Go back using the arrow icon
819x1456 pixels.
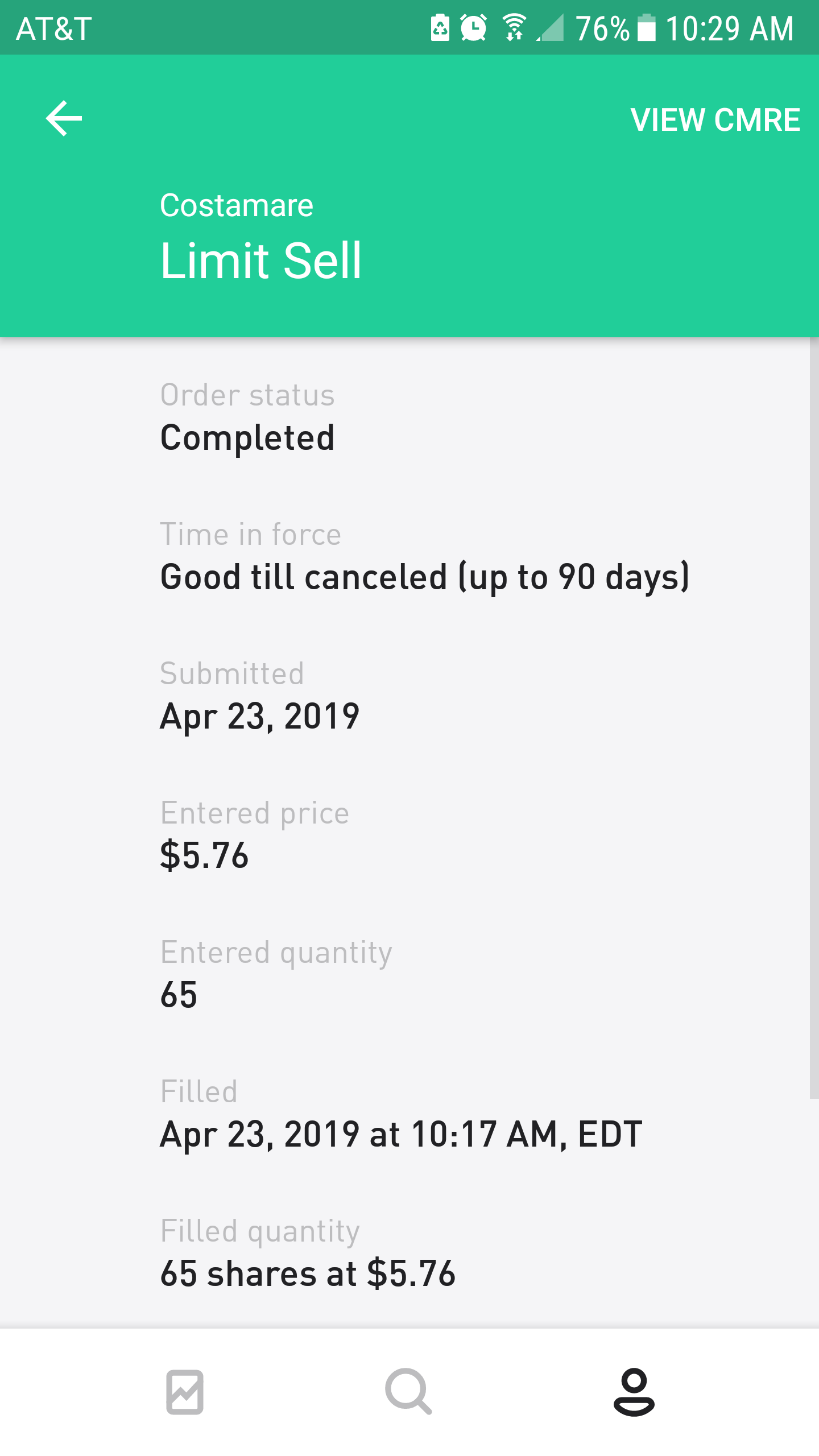pos(64,118)
